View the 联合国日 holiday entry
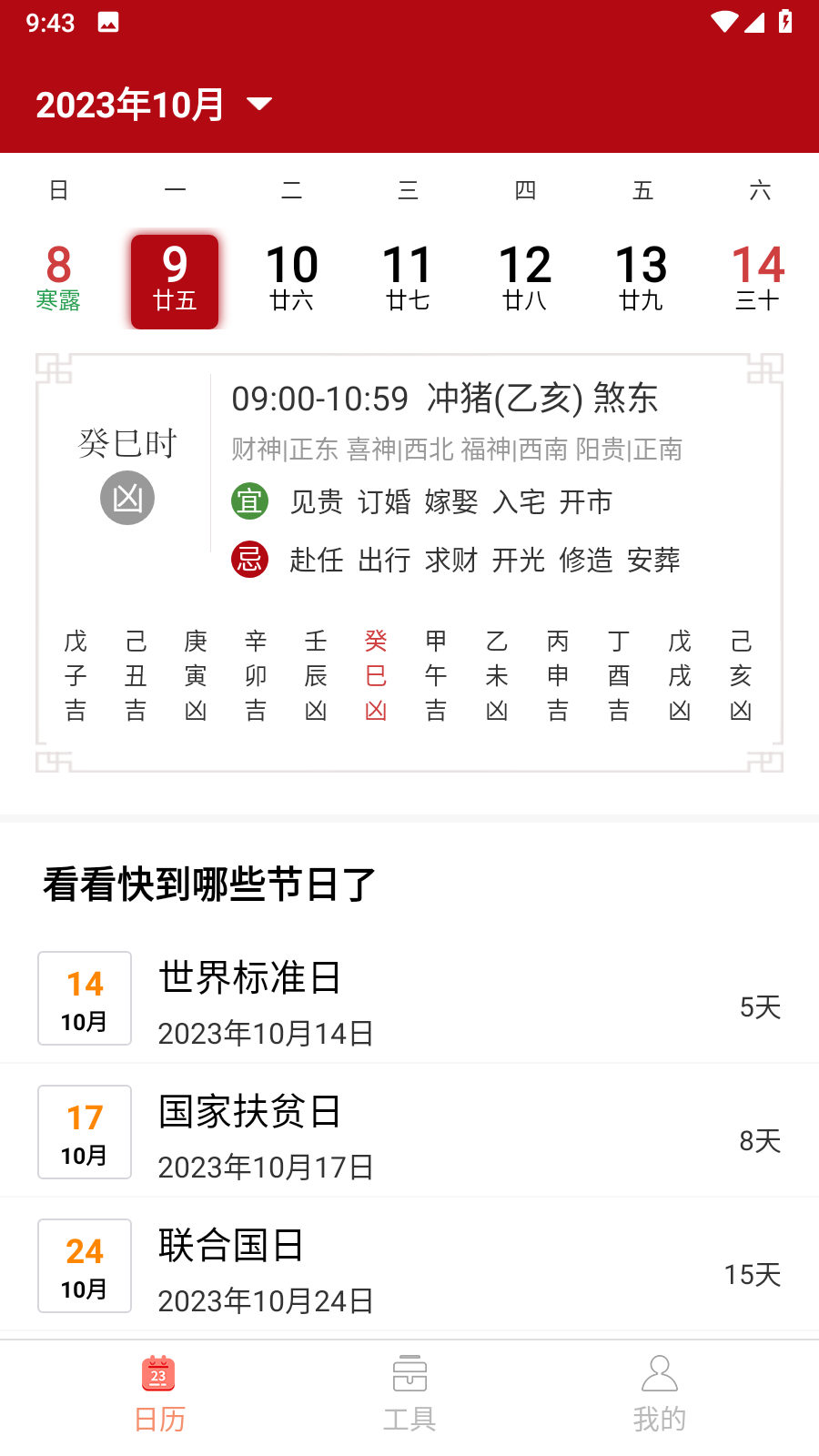This screenshot has width=819, height=1456. [x=409, y=1267]
